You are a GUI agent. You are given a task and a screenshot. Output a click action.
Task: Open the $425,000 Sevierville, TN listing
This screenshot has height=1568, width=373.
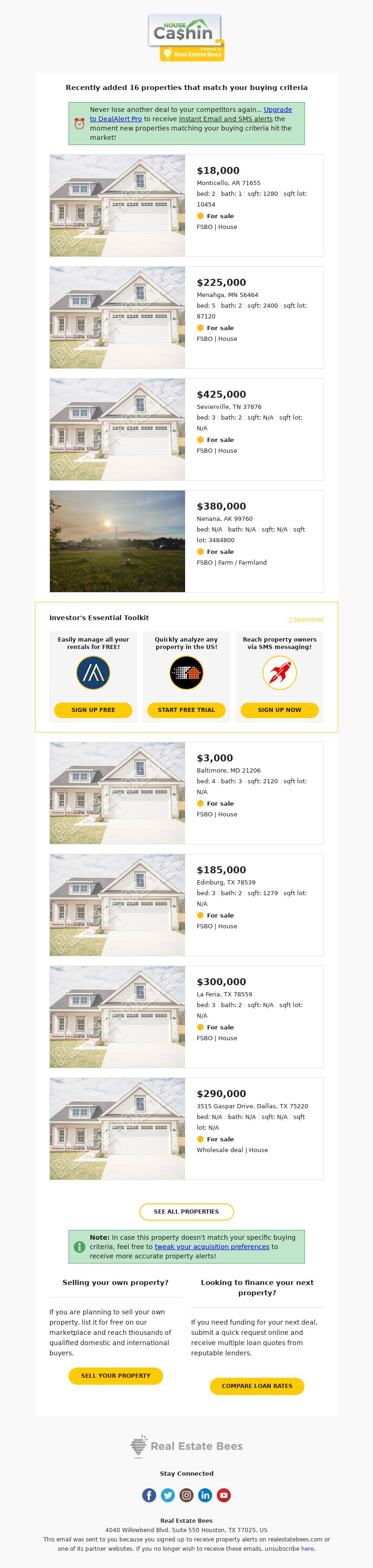point(221,394)
